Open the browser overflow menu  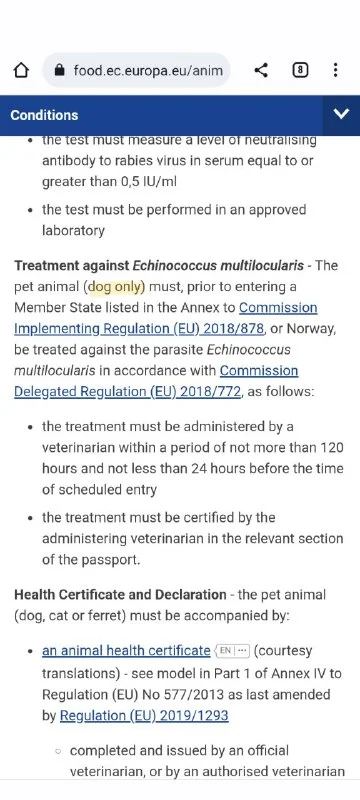pyautogui.click(x=335, y=70)
